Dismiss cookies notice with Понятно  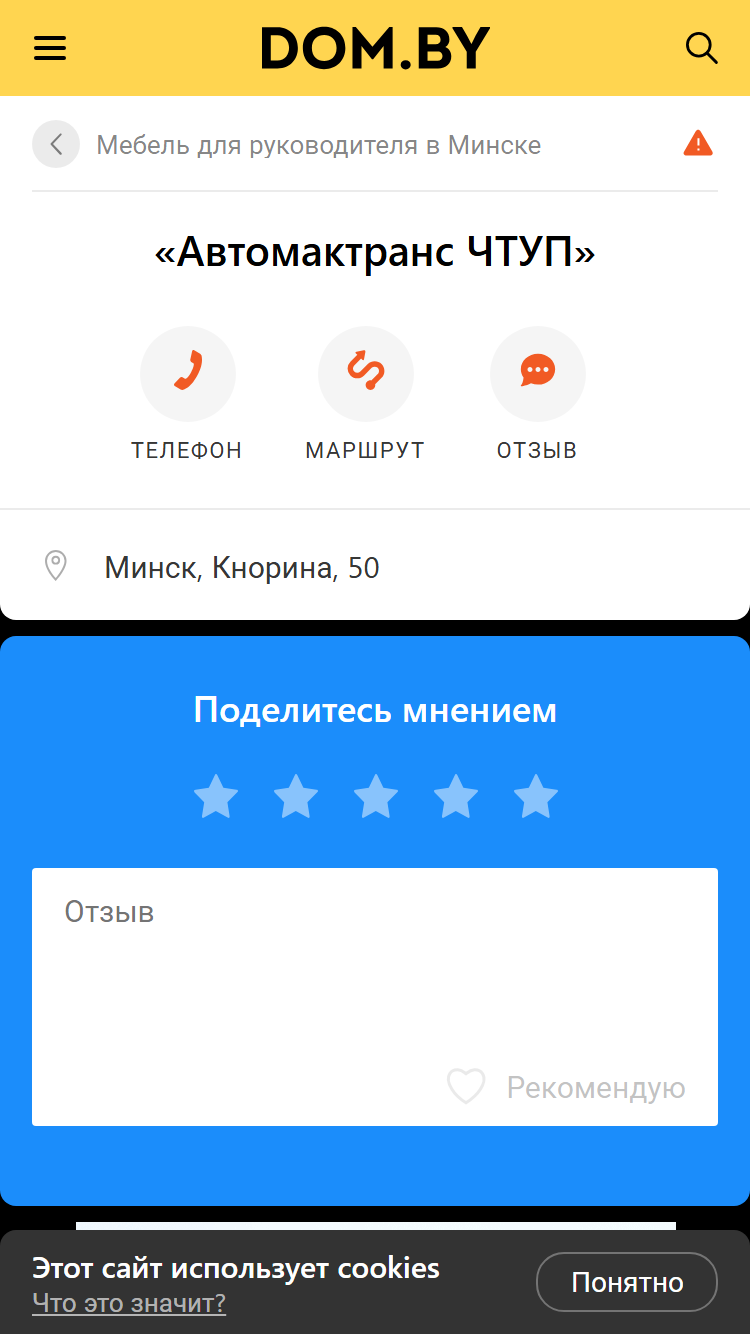tap(627, 1282)
